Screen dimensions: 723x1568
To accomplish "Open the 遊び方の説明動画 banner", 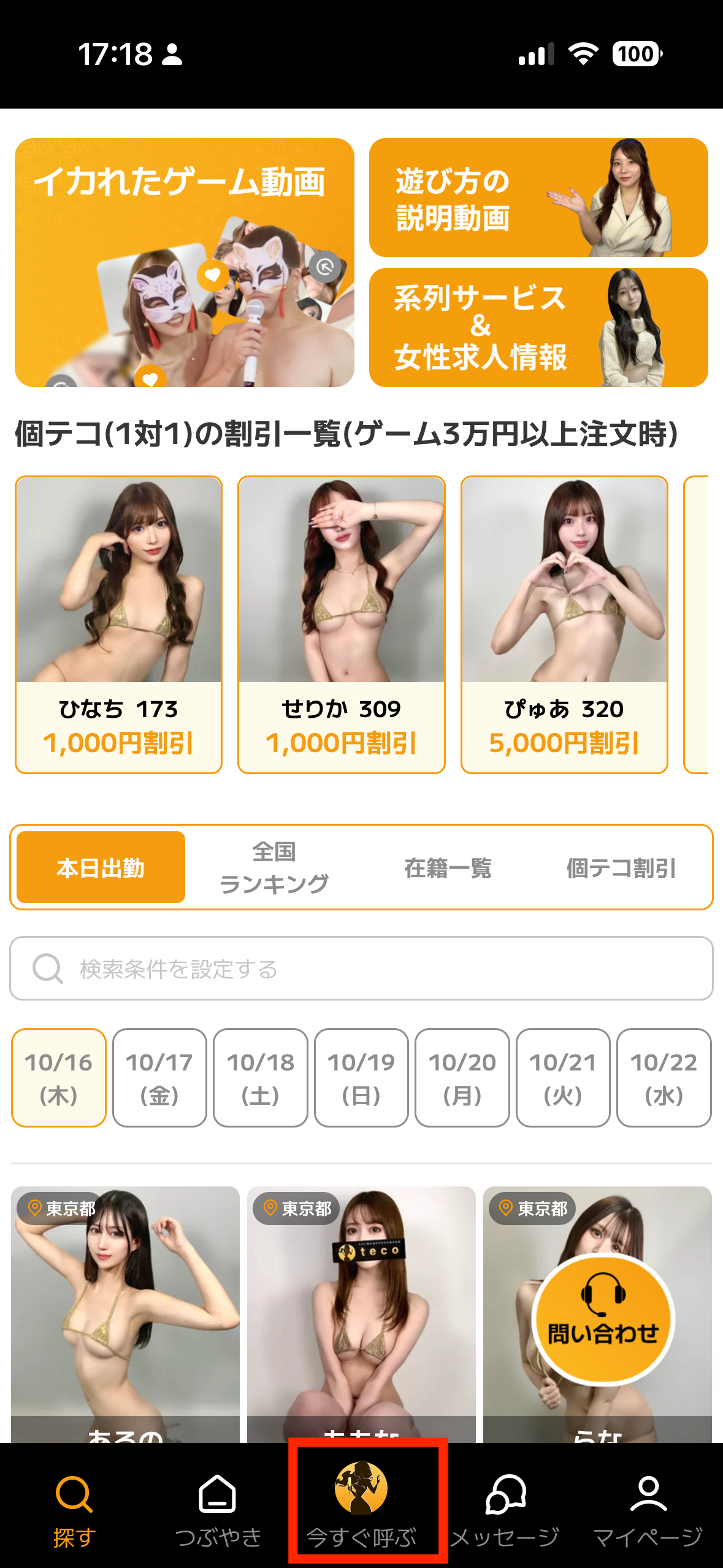I will [538, 198].
